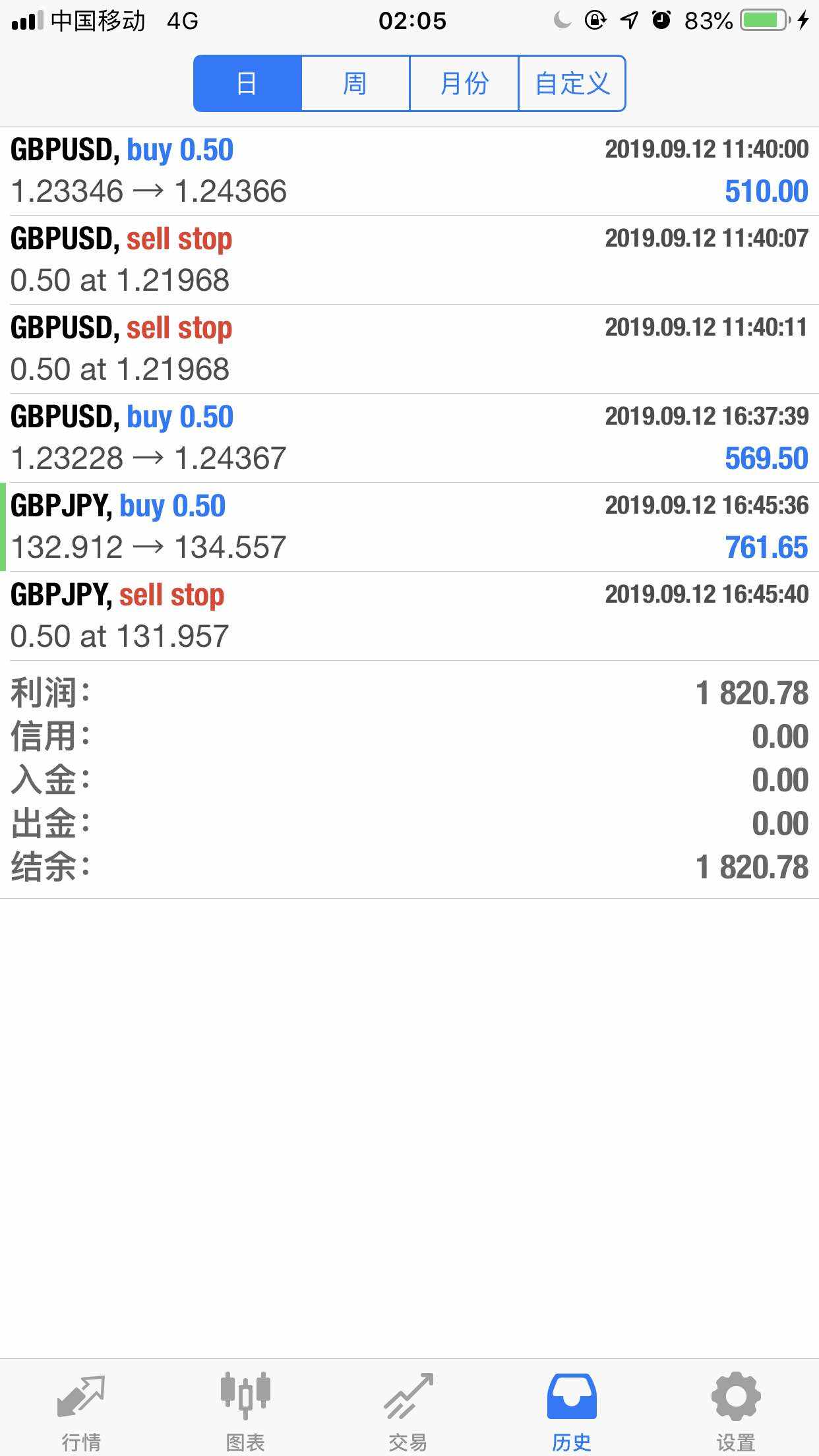Viewport: 819px width, 1456px height.
Task: Open GBPUSD sell stop order at 11:40:07
Action: [x=409, y=260]
